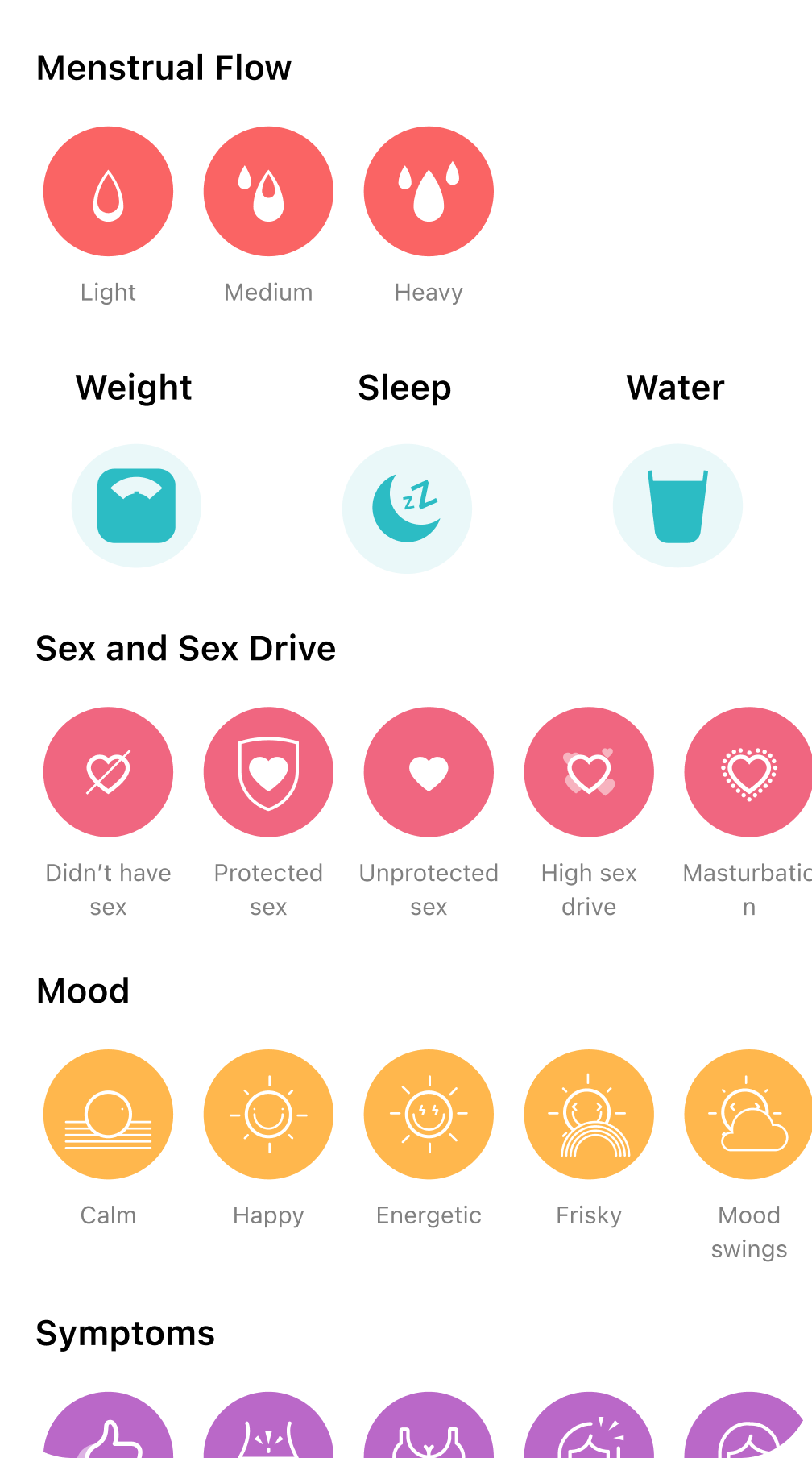Set mood to Calm

click(x=108, y=1115)
